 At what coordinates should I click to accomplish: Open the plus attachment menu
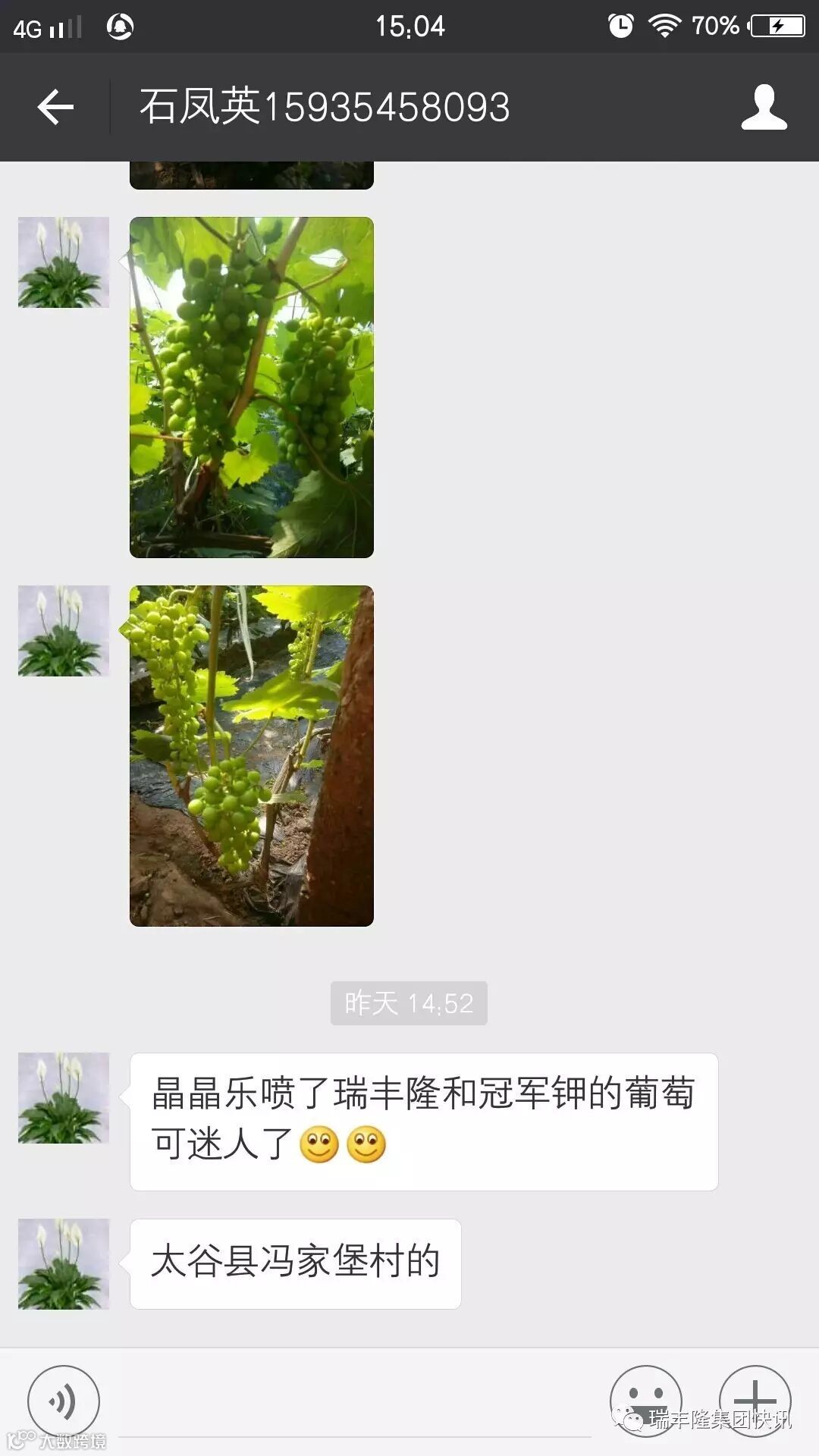click(755, 1400)
